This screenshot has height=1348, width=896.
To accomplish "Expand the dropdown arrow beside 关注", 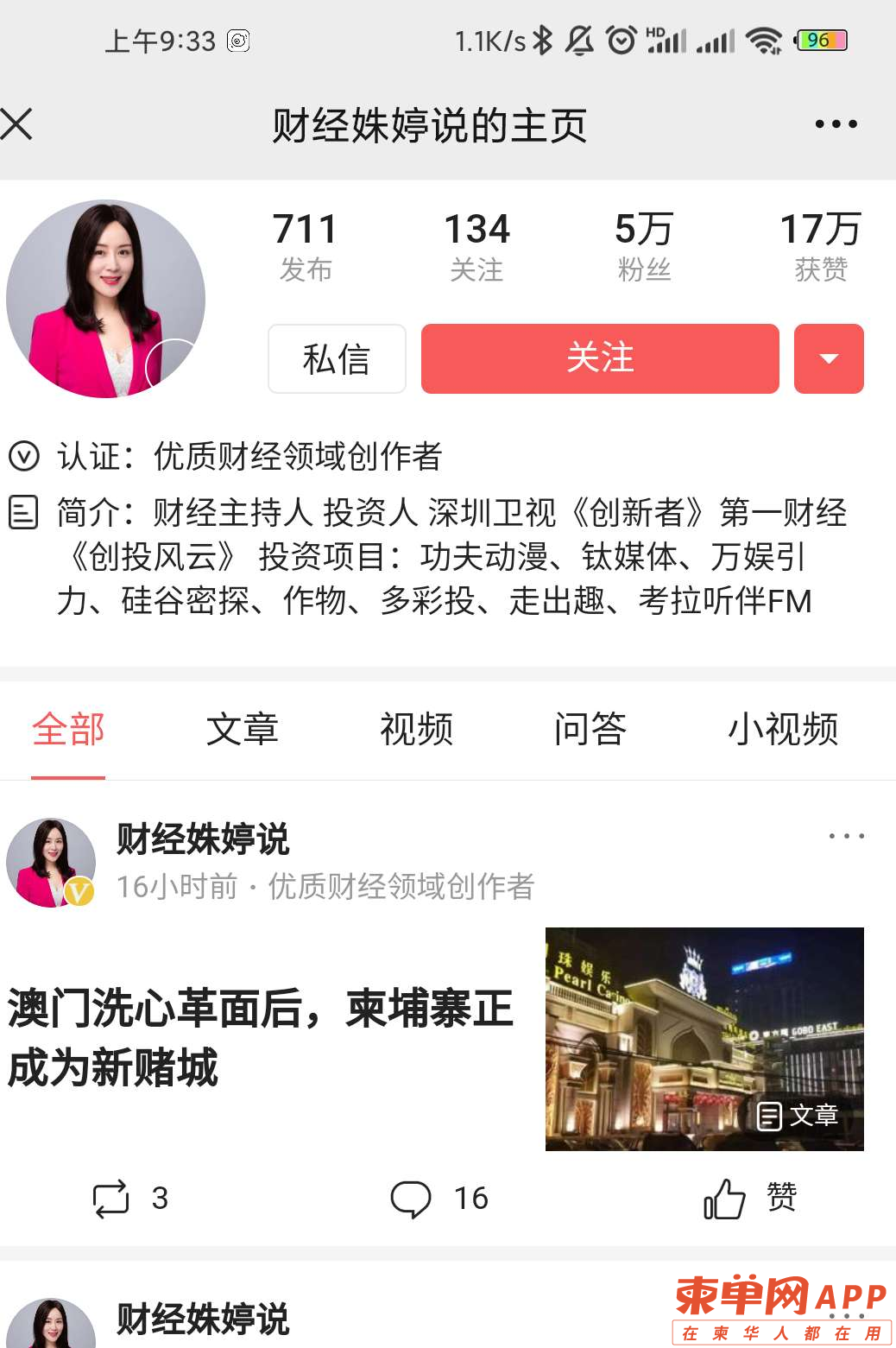I will coord(829,358).
